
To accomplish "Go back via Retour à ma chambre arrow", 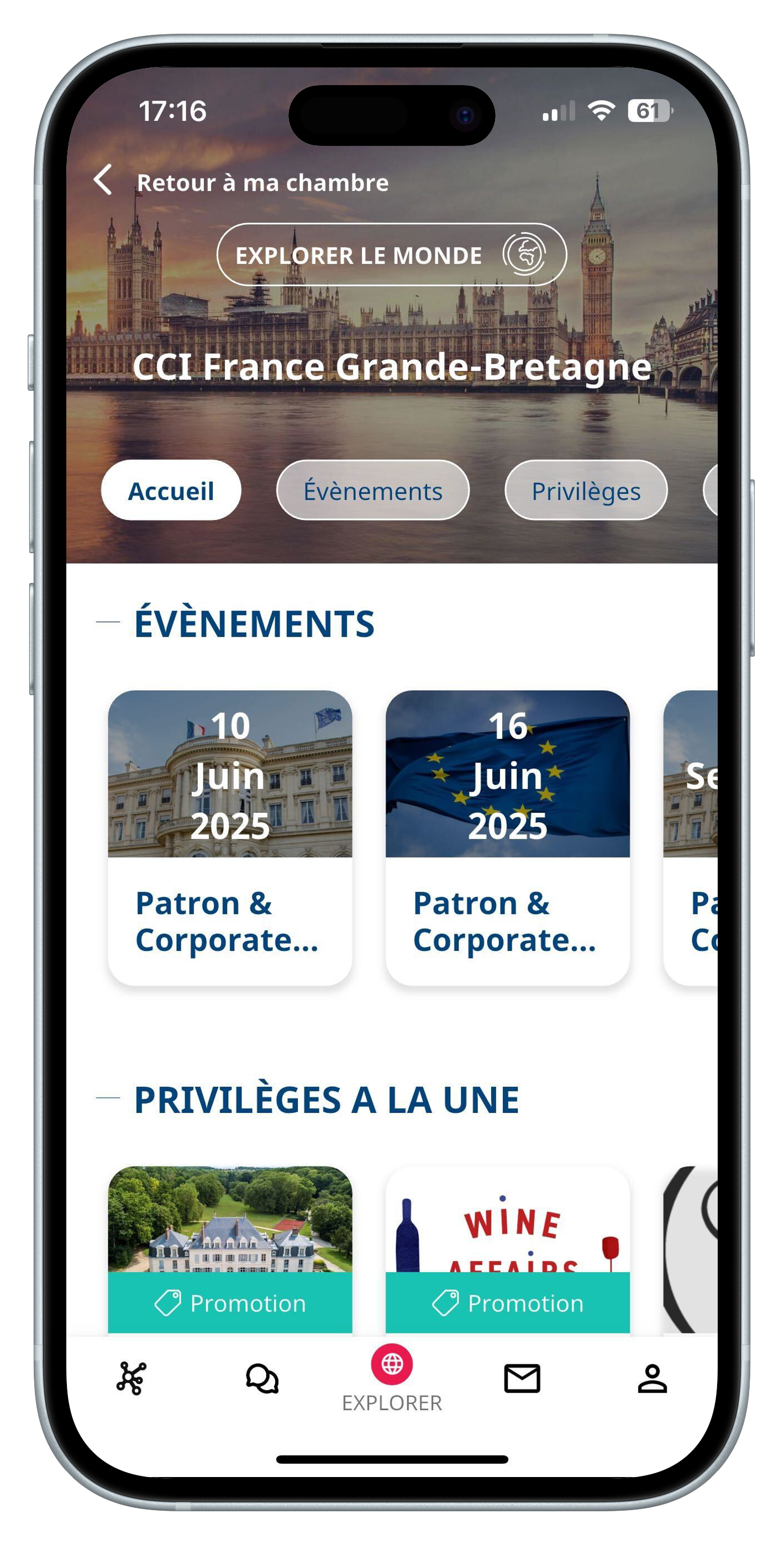I will [103, 180].
